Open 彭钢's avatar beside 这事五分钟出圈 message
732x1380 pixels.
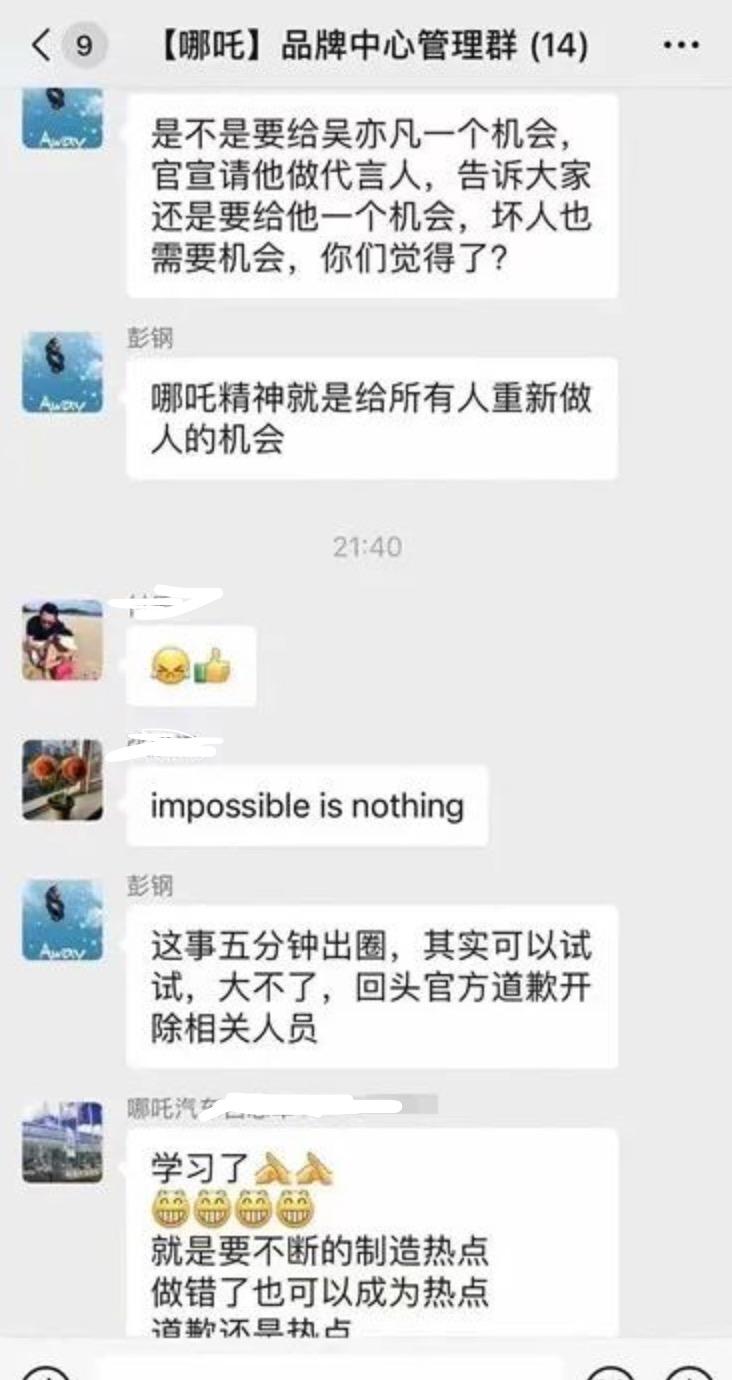tap(62, 920)
